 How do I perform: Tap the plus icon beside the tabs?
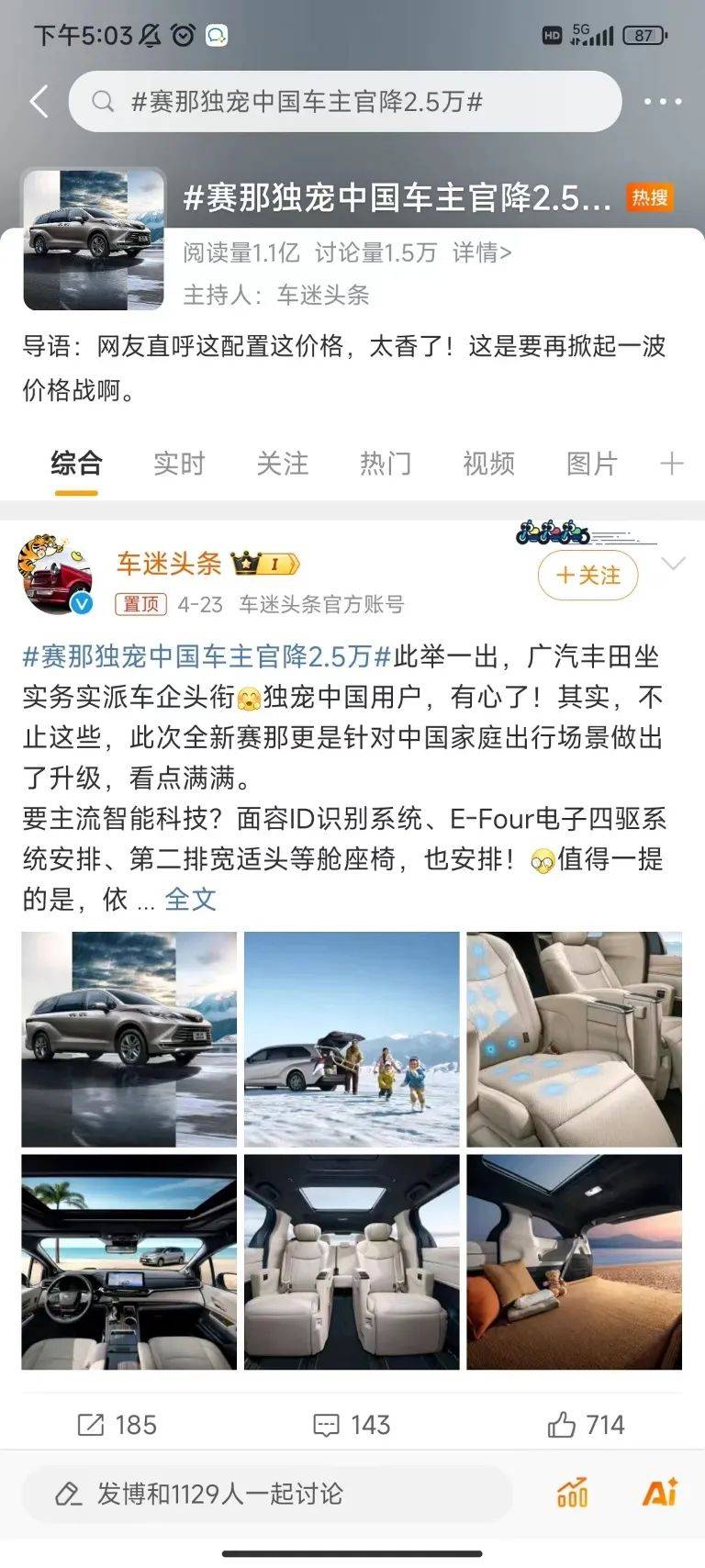pos(672,464)
